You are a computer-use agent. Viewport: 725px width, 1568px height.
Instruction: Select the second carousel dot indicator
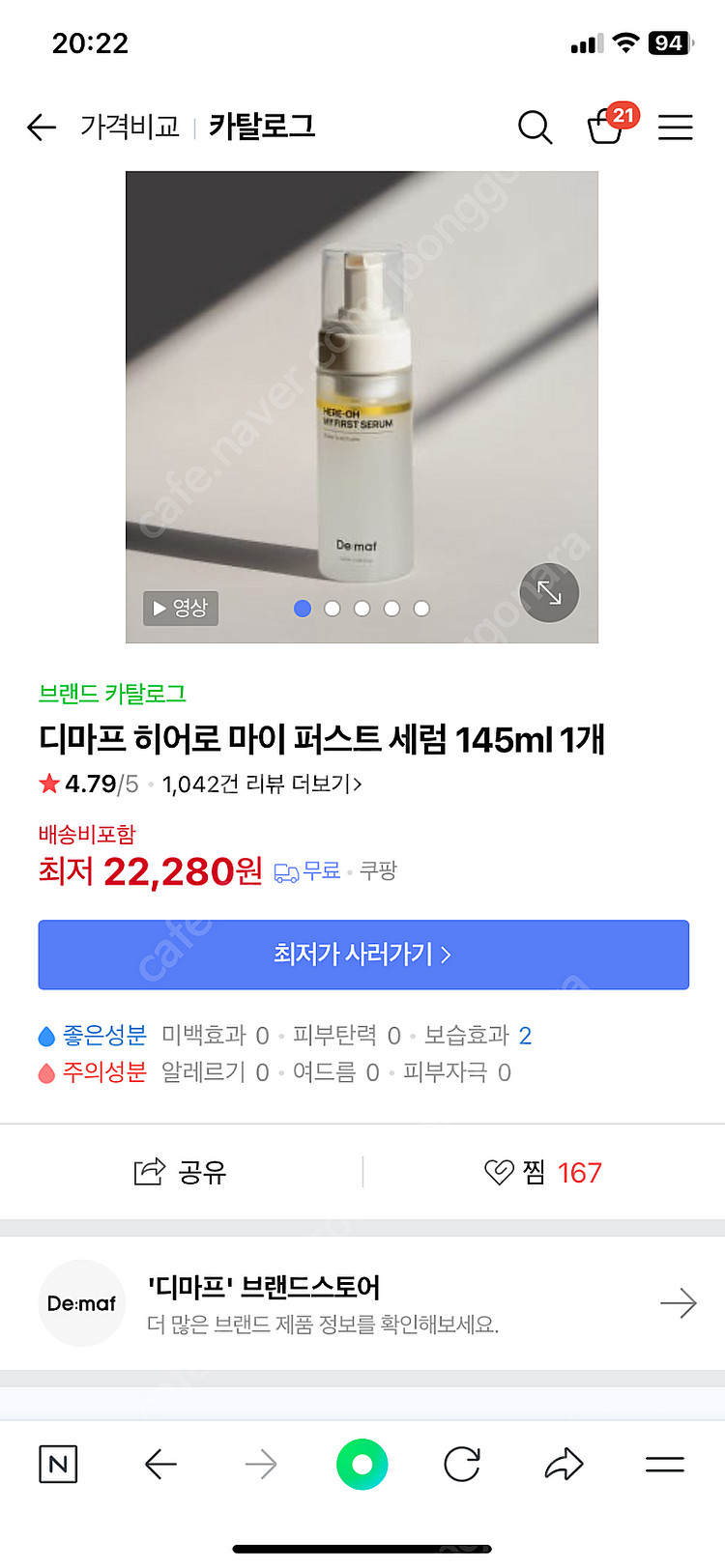[x=333, y=609]
